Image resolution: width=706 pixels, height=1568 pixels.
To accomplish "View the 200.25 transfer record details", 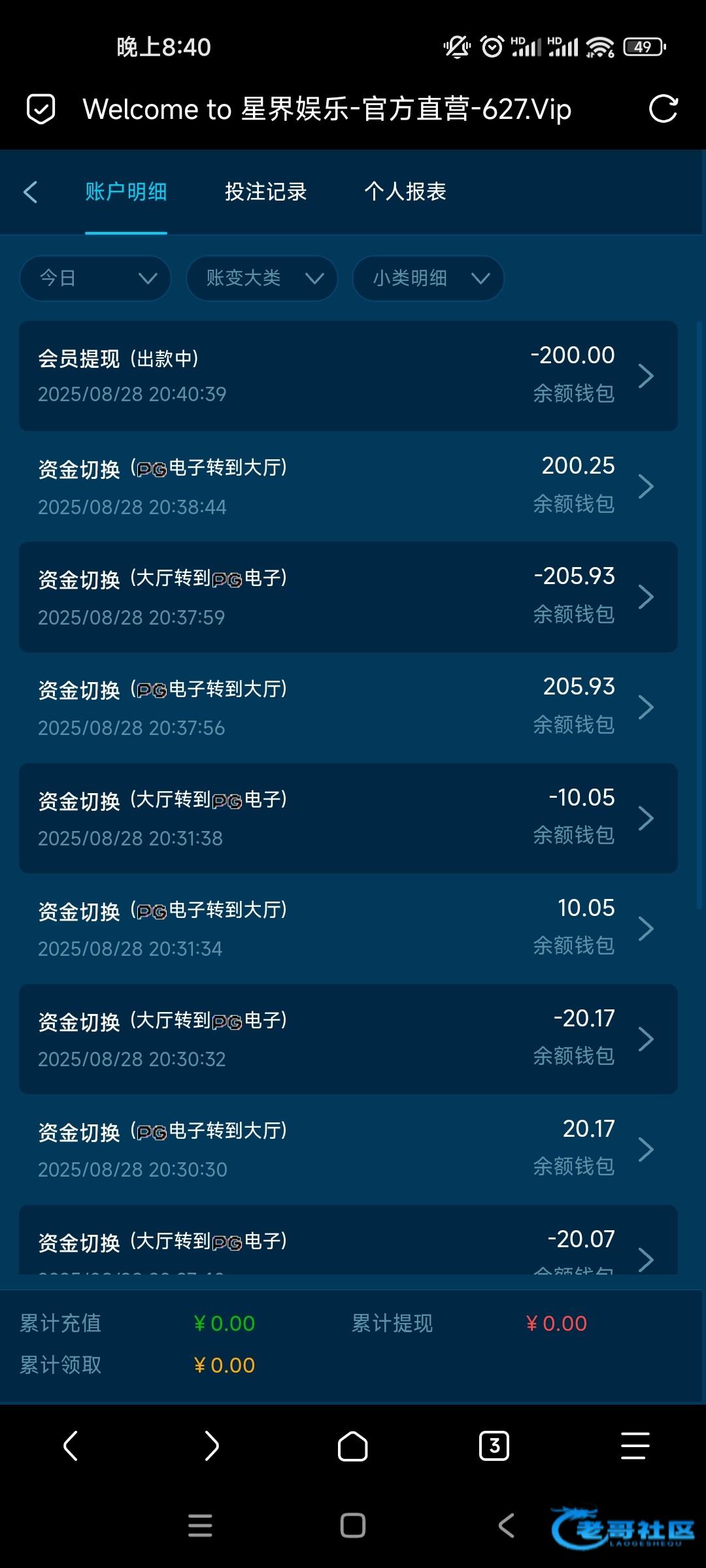I will coord(348,486).
